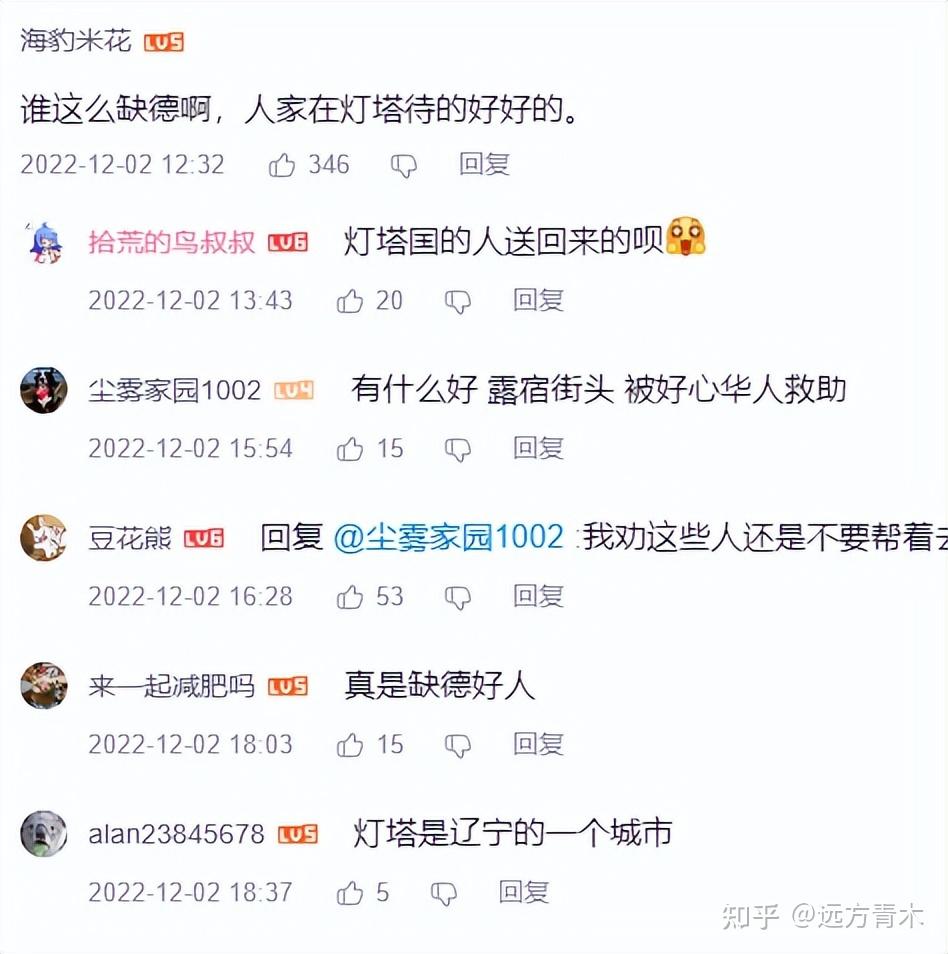Like 豆花熊's reply with 53 likes
Image resolution: width=948 pixels, height=954 pixels.
[350, 597]
